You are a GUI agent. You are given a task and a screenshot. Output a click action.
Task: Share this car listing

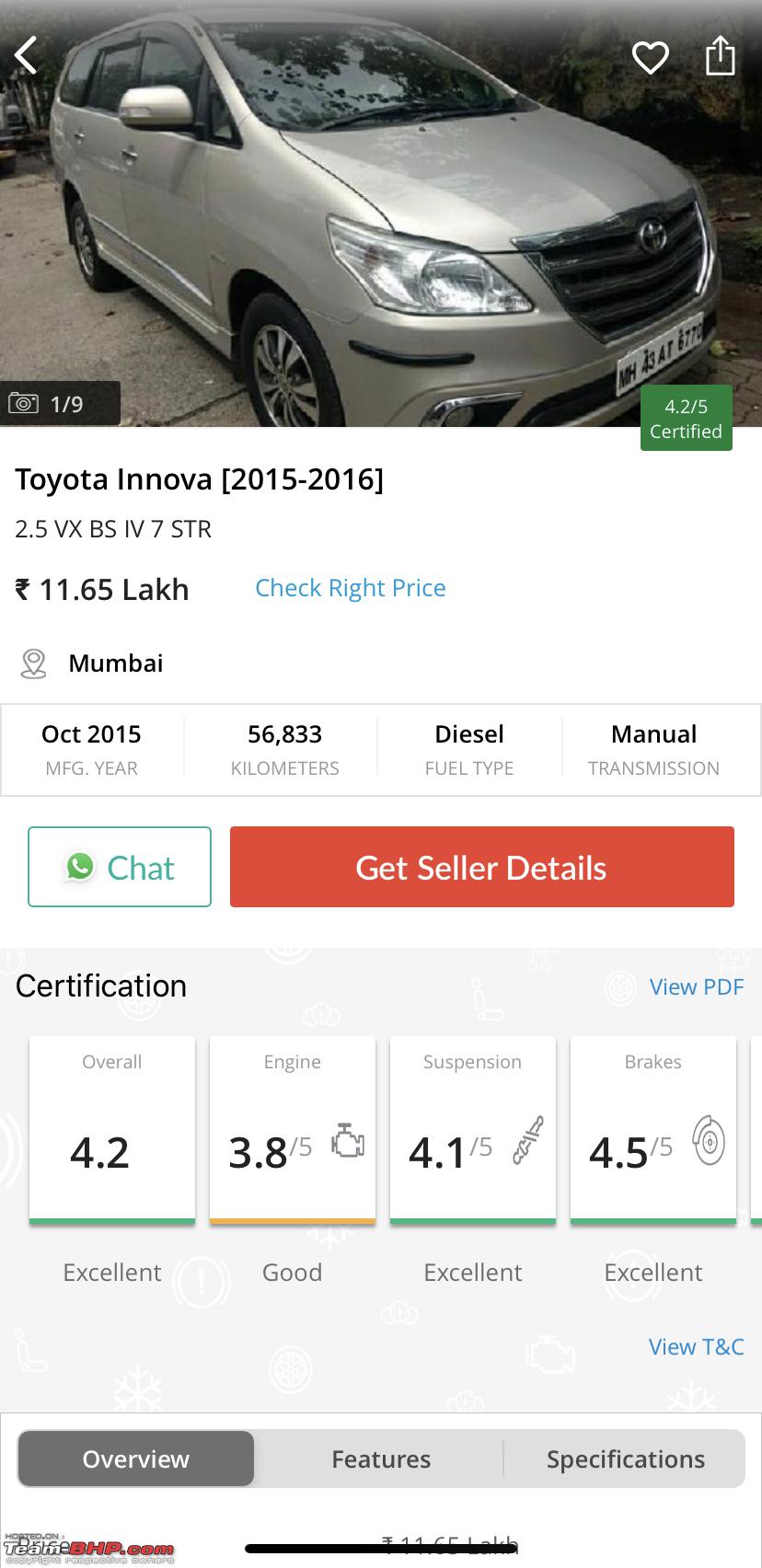coord(720,55)
